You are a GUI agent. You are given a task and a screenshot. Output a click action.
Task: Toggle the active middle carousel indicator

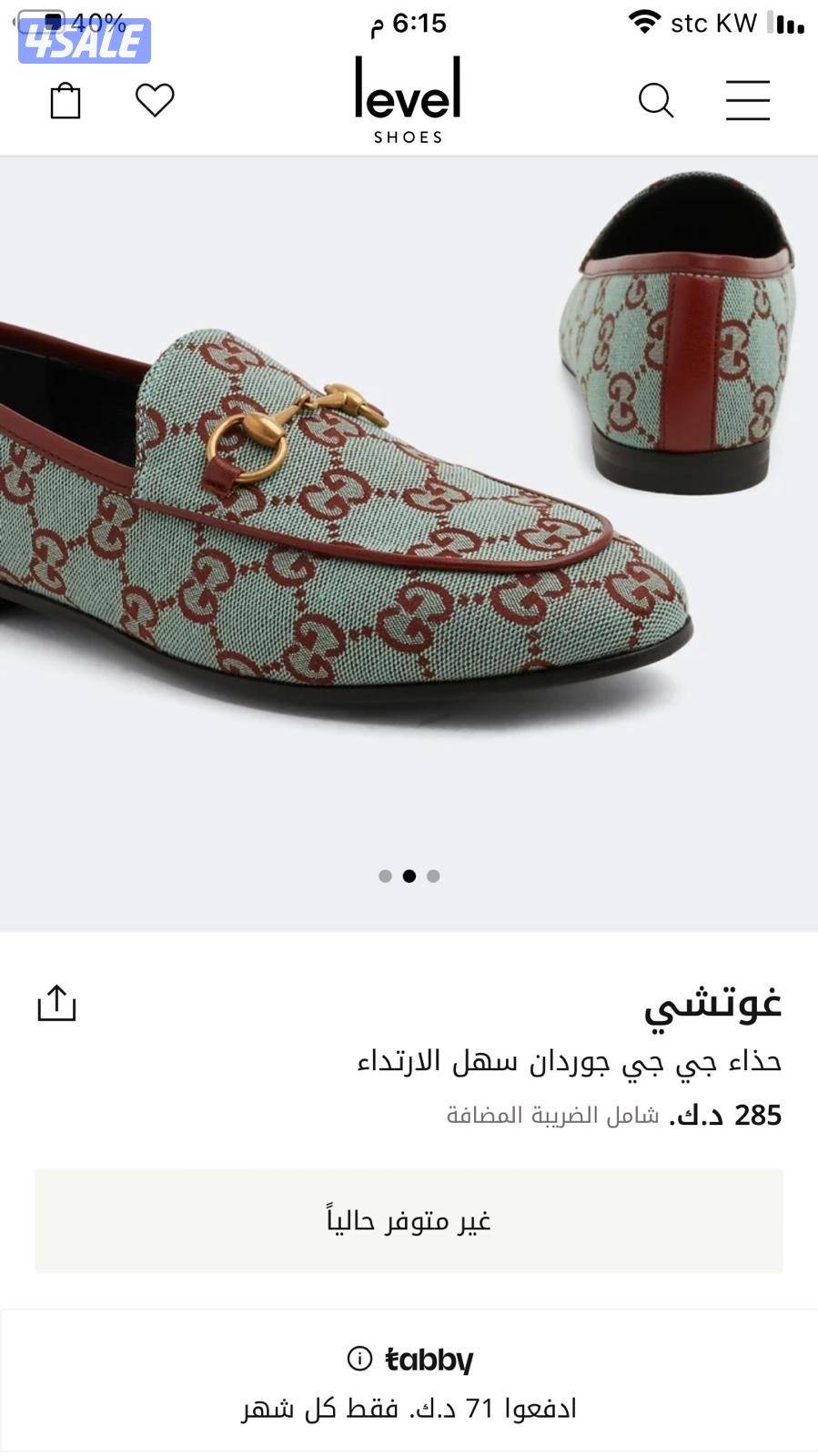409,876
